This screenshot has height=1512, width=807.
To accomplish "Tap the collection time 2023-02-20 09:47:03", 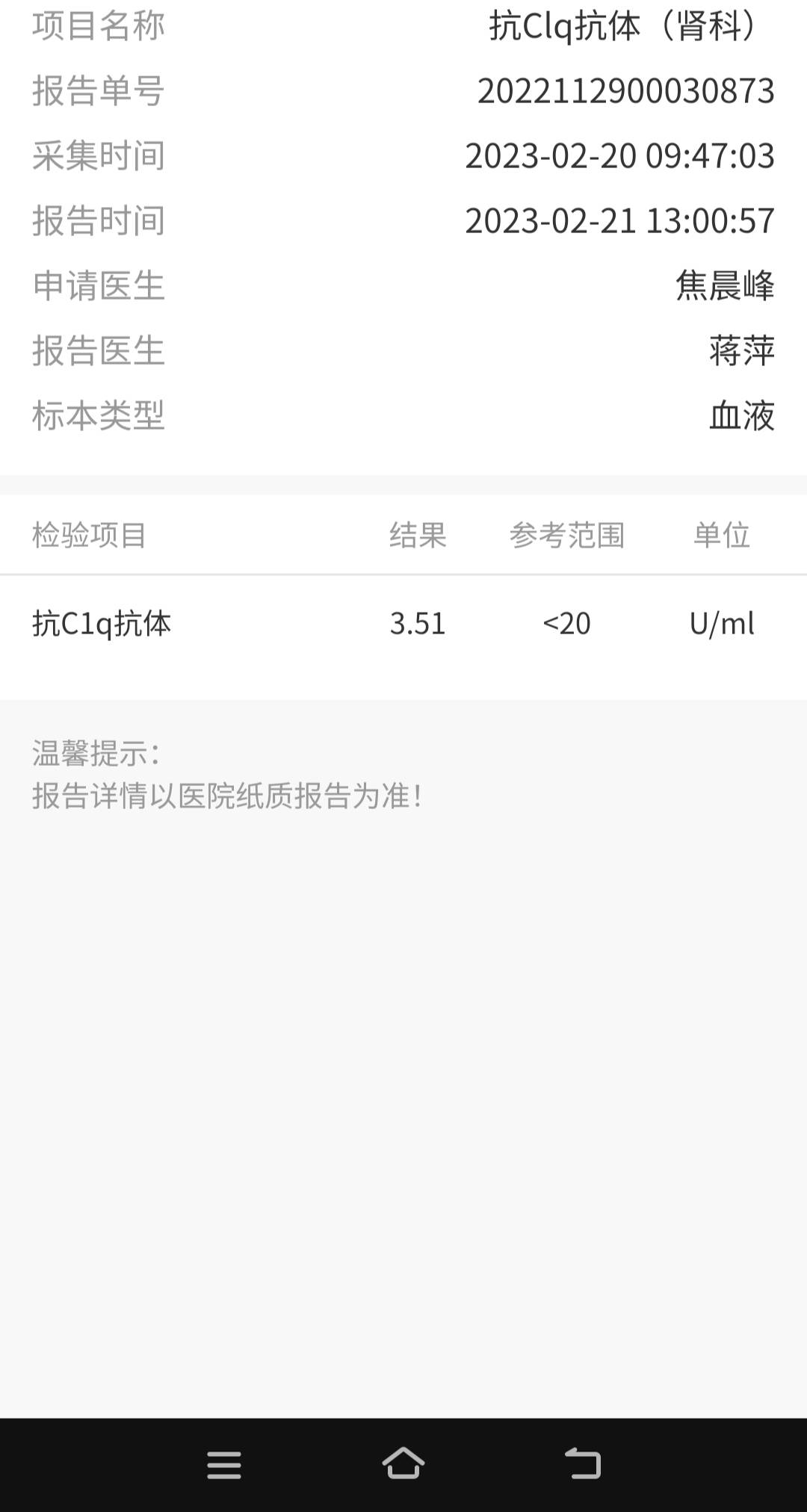I will pos(620,155).
